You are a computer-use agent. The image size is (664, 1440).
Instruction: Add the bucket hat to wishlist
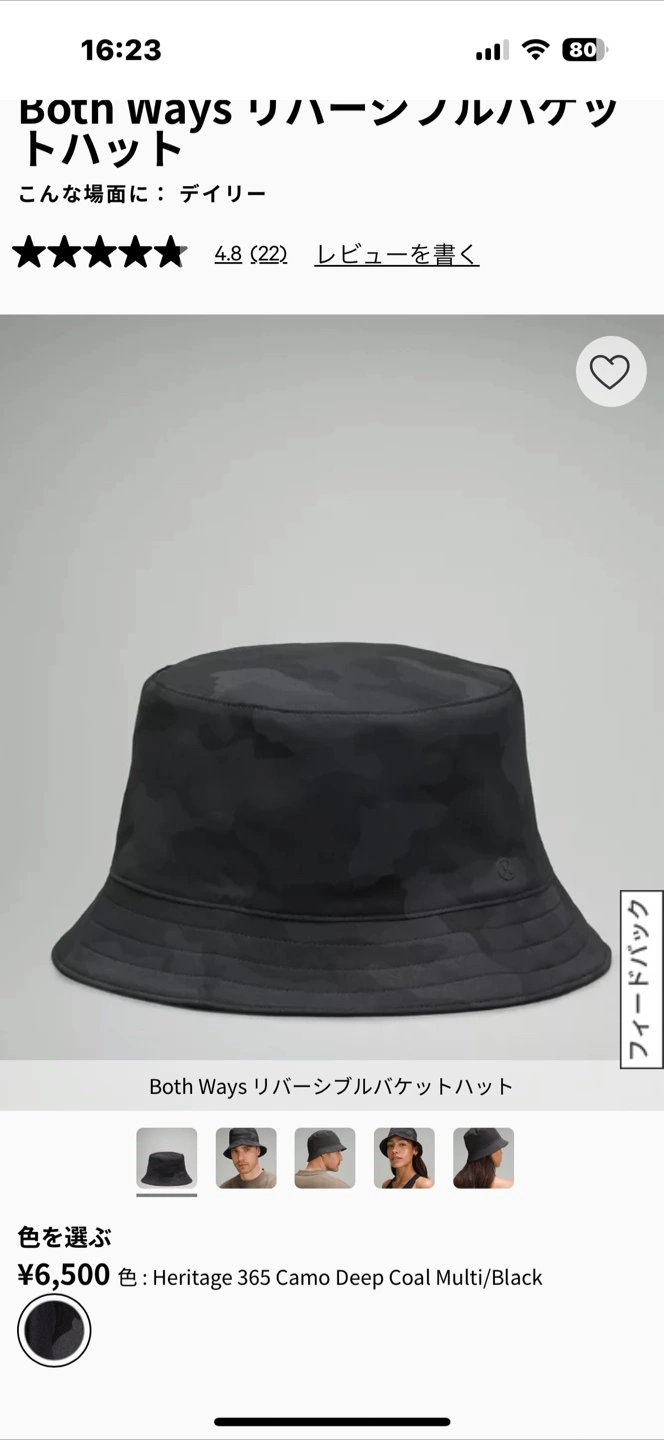(x=609, y=373)
